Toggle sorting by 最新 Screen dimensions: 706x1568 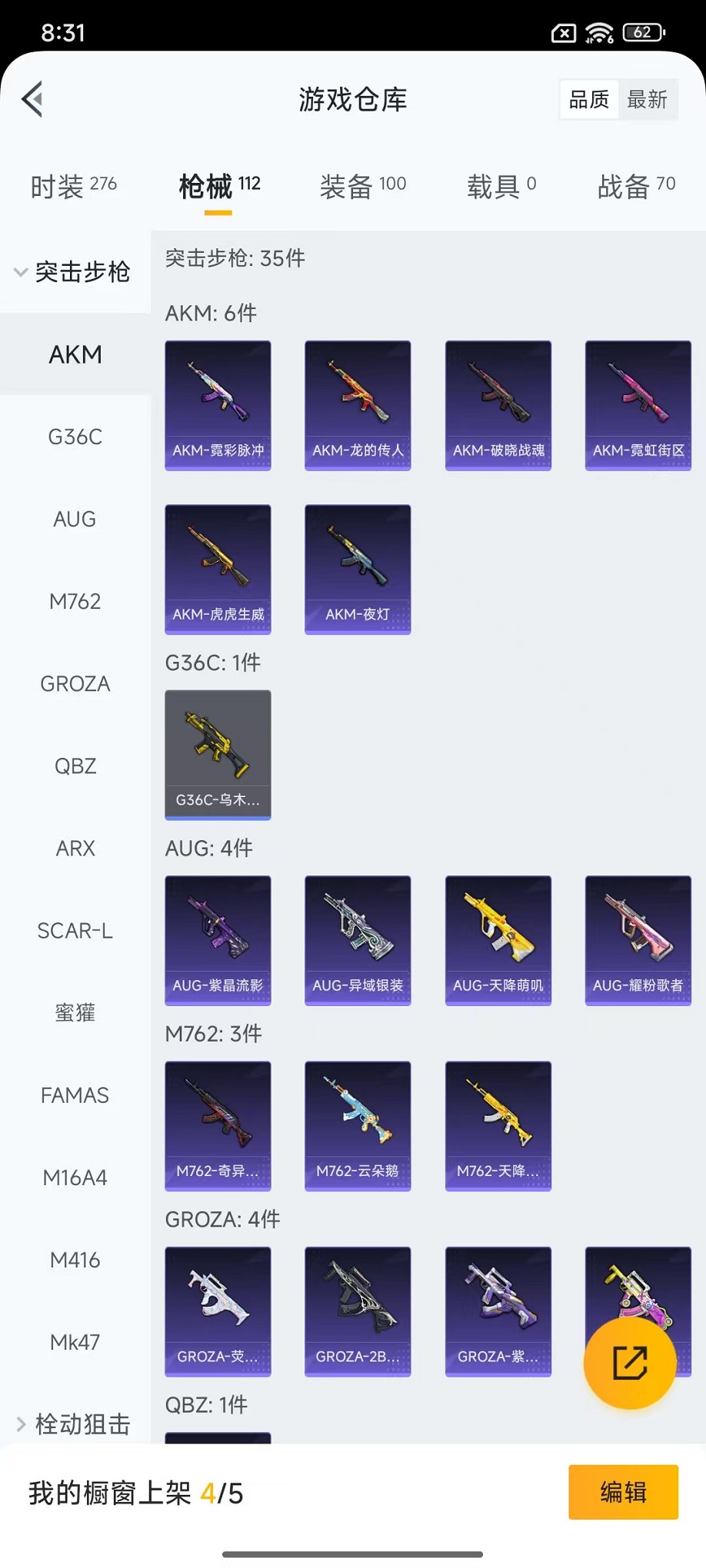[x=648, y=98]
